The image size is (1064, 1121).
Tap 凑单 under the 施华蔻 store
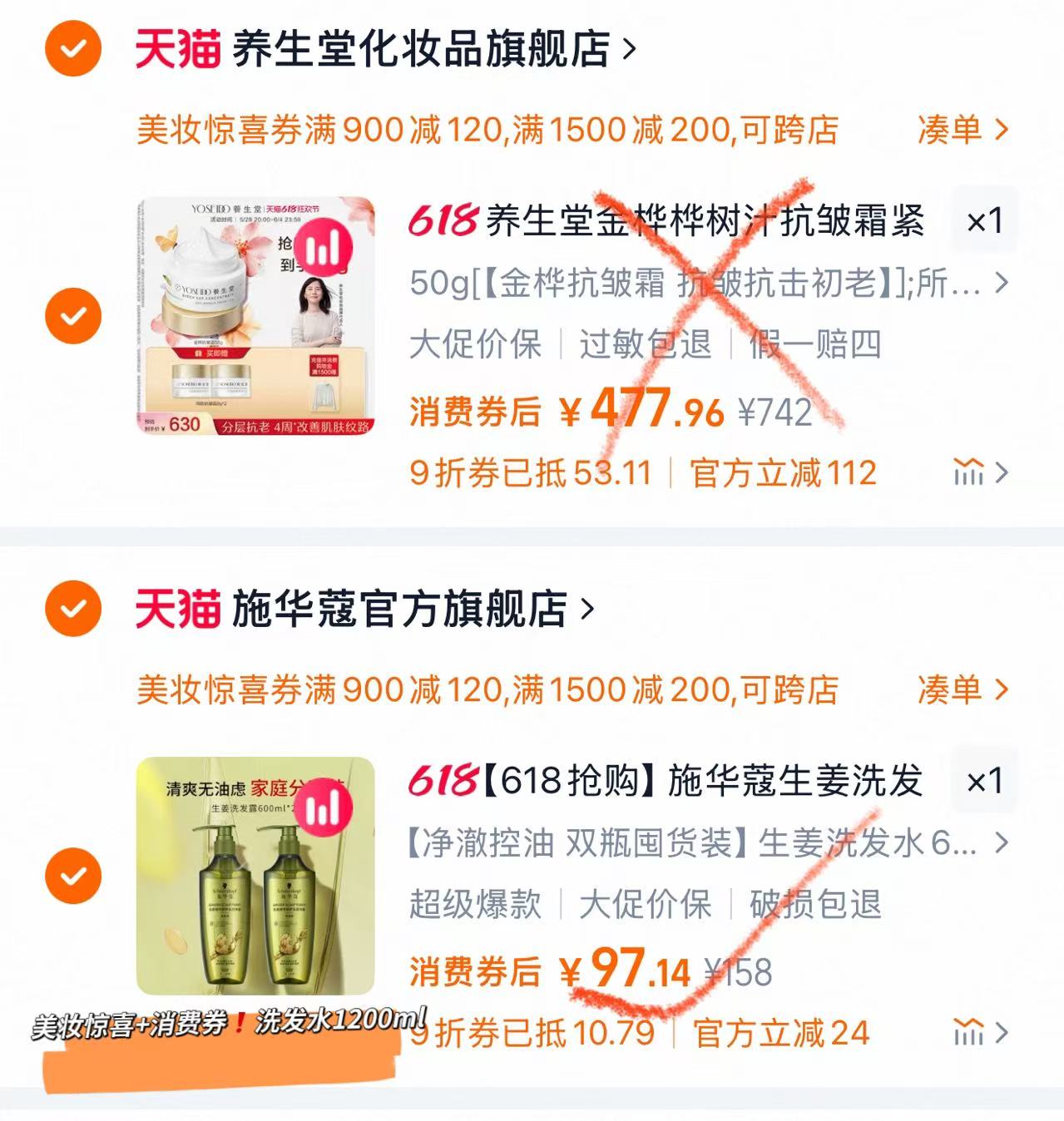pyautogui.click(x=963, y=689)
